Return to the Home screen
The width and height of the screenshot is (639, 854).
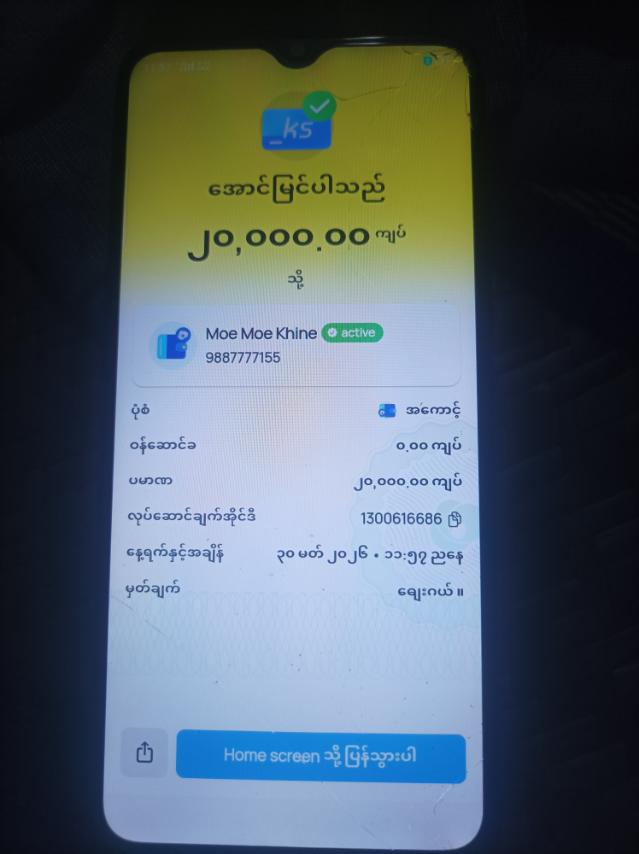pyautogui.click(x=320, y=755)
